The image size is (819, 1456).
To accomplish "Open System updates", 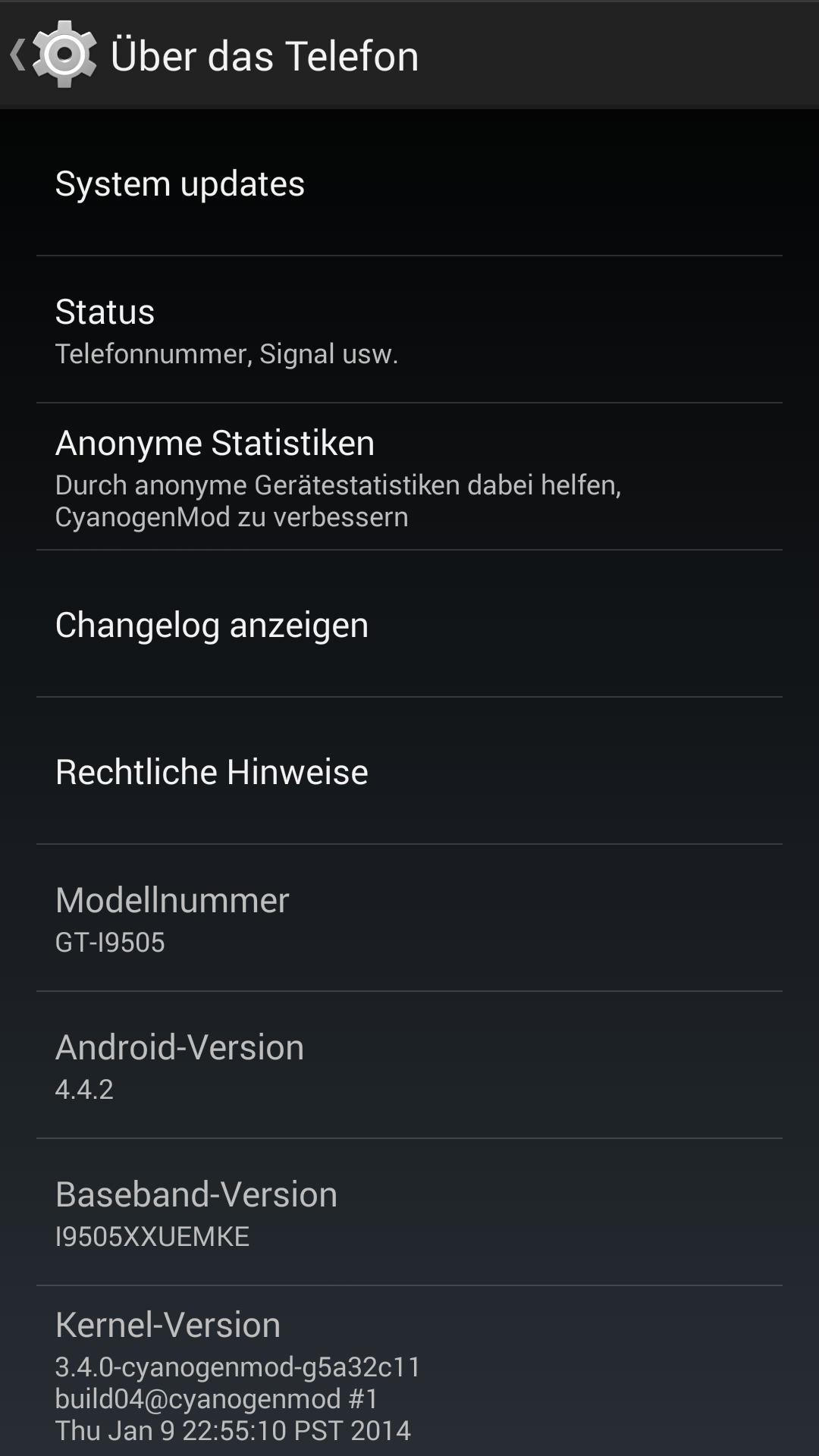I will (x=409, y=183).
